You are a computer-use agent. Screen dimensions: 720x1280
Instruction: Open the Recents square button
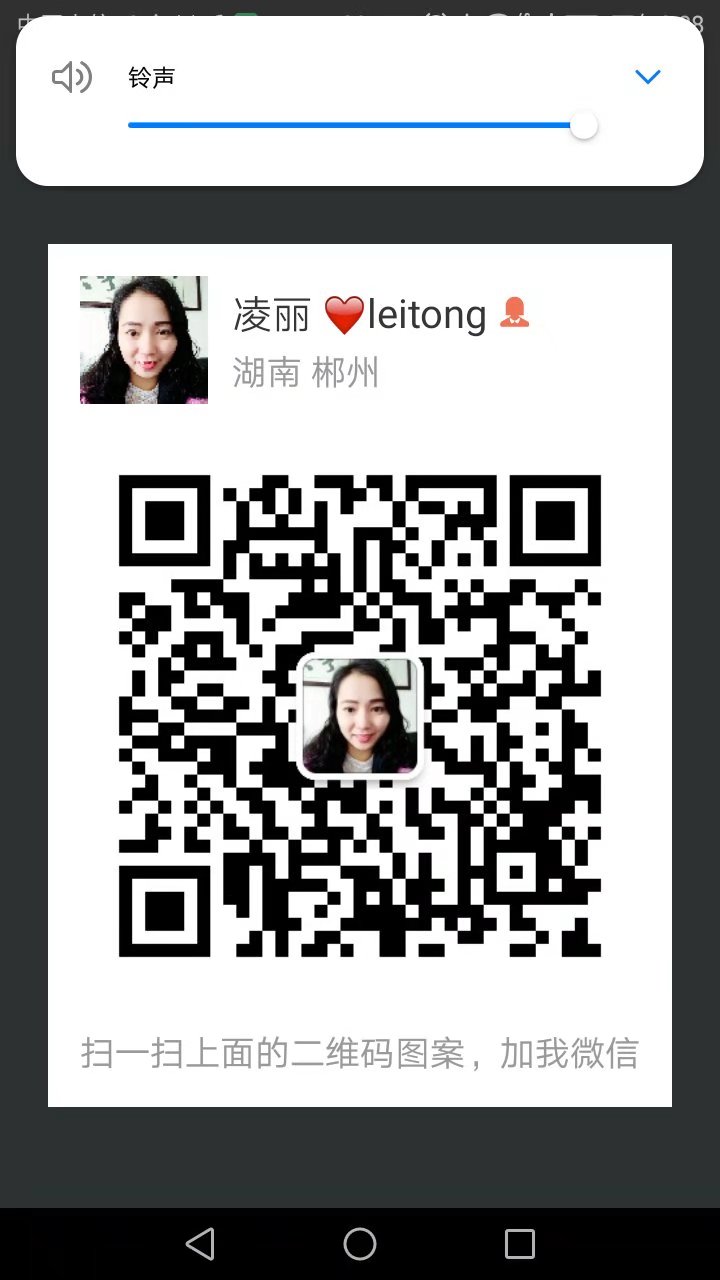click(x=519, y=1244)
